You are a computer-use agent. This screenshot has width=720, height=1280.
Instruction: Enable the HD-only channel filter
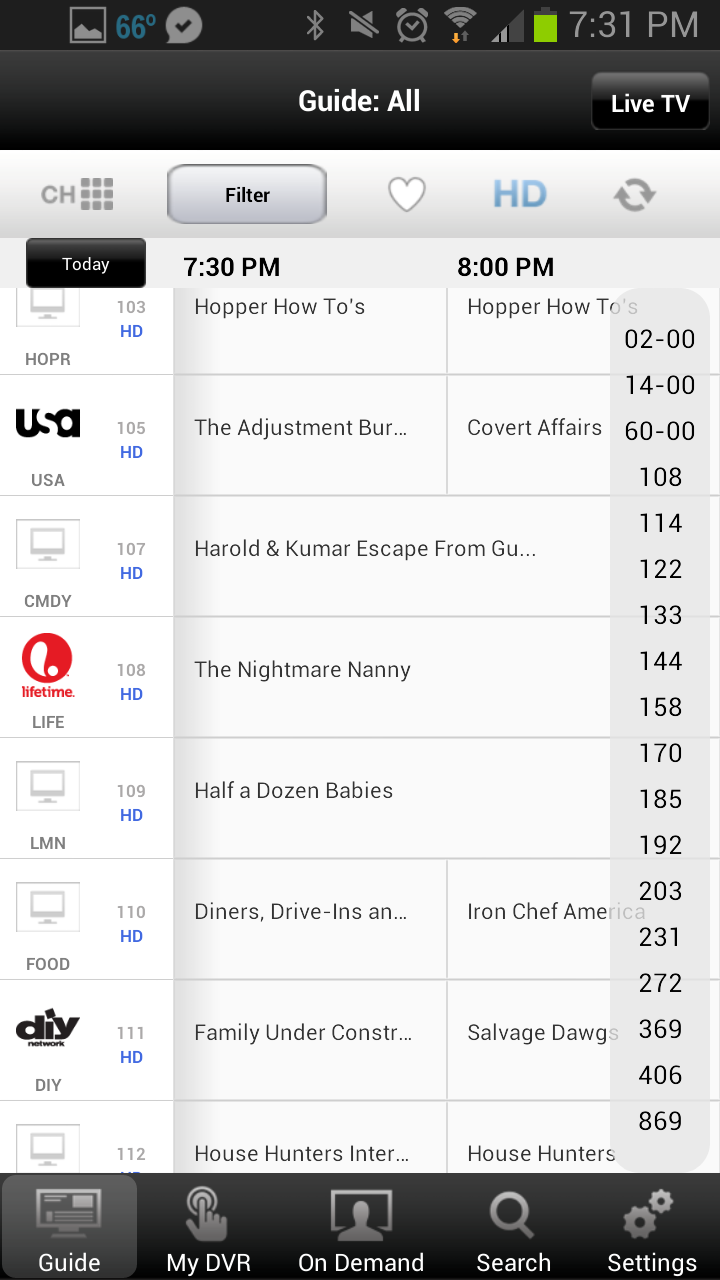(x=519, y=193)
